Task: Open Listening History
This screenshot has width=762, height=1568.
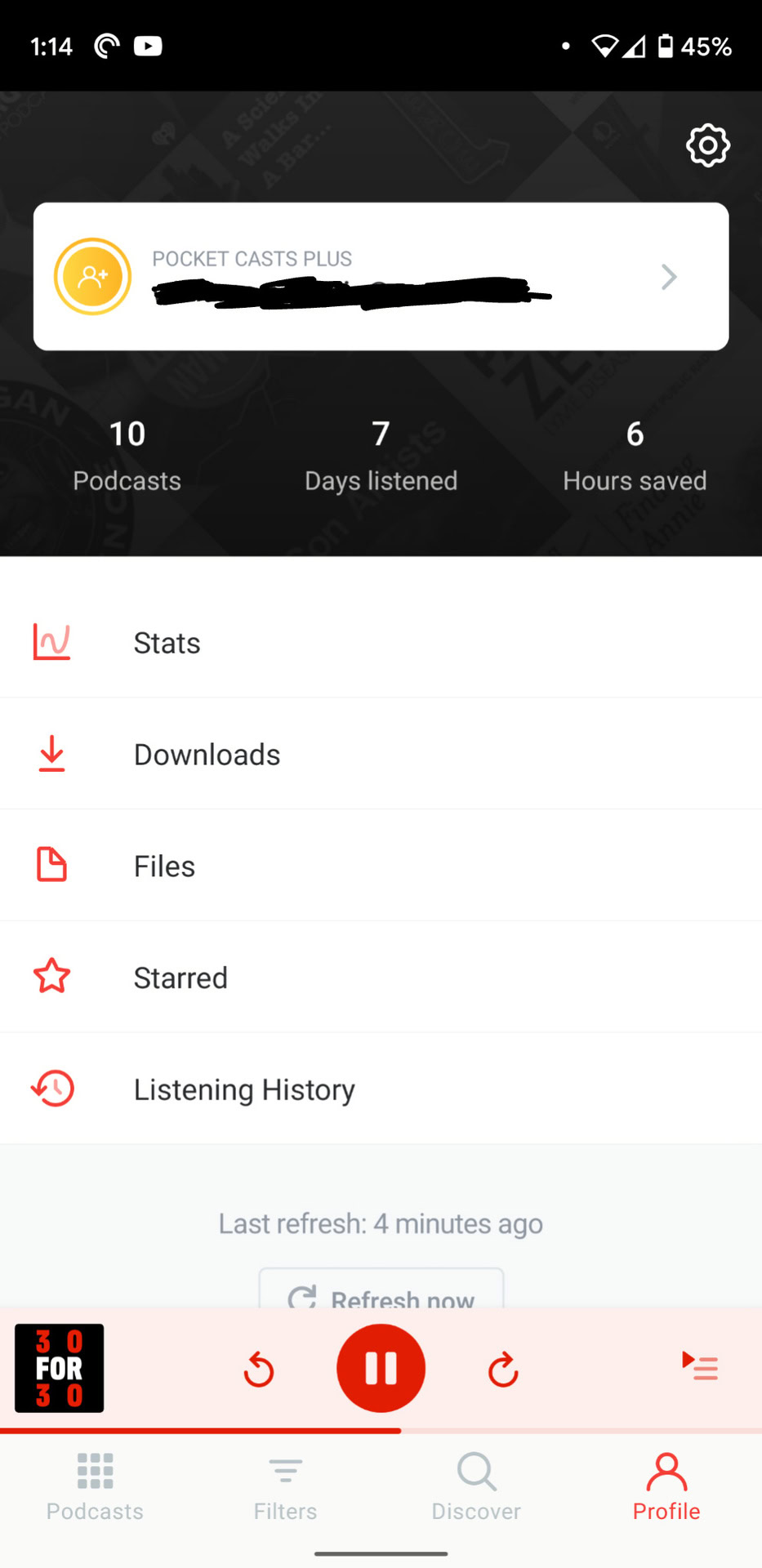Action: 381,1089
